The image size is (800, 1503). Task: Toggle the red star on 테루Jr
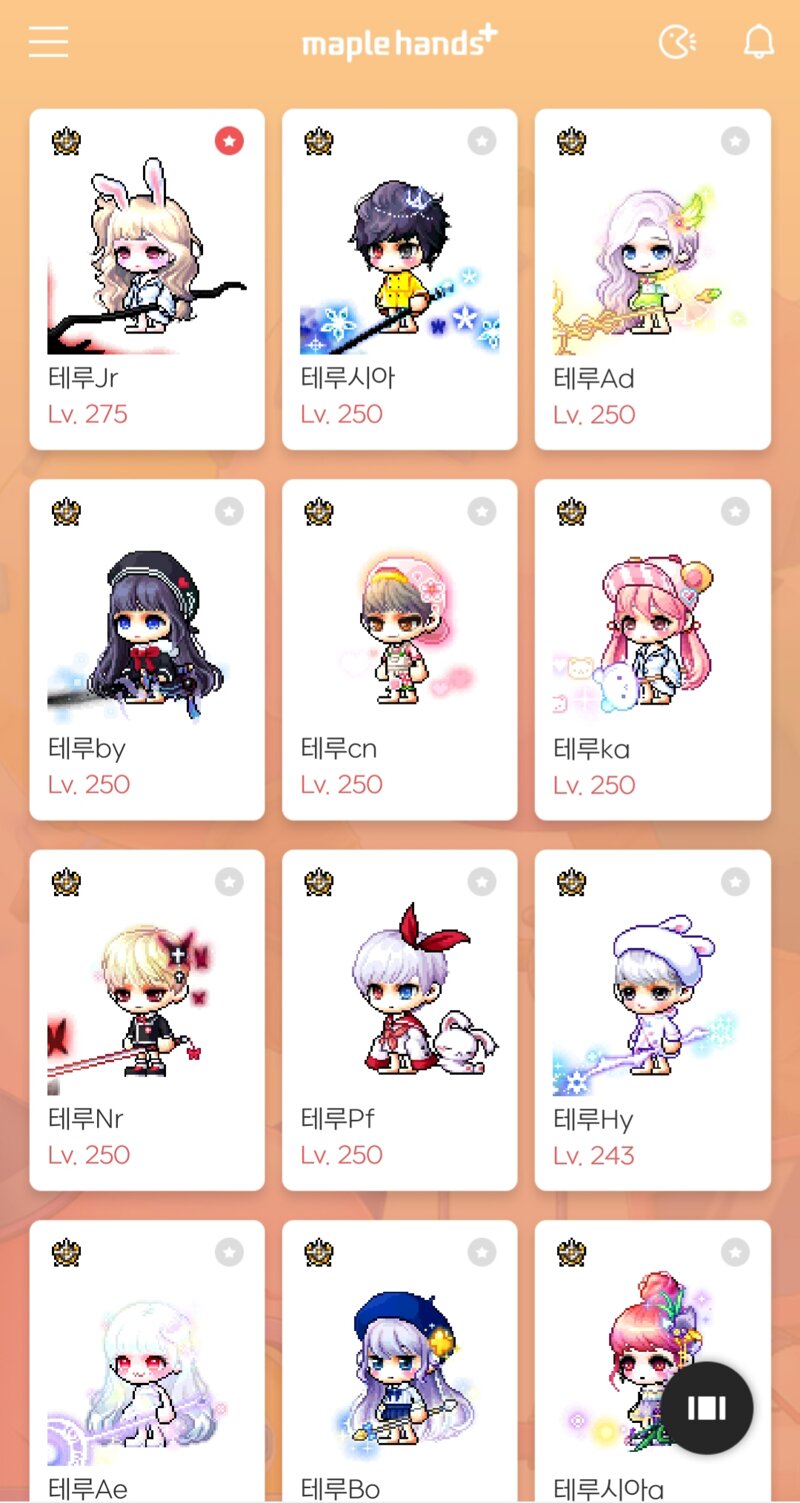point(229,141)
